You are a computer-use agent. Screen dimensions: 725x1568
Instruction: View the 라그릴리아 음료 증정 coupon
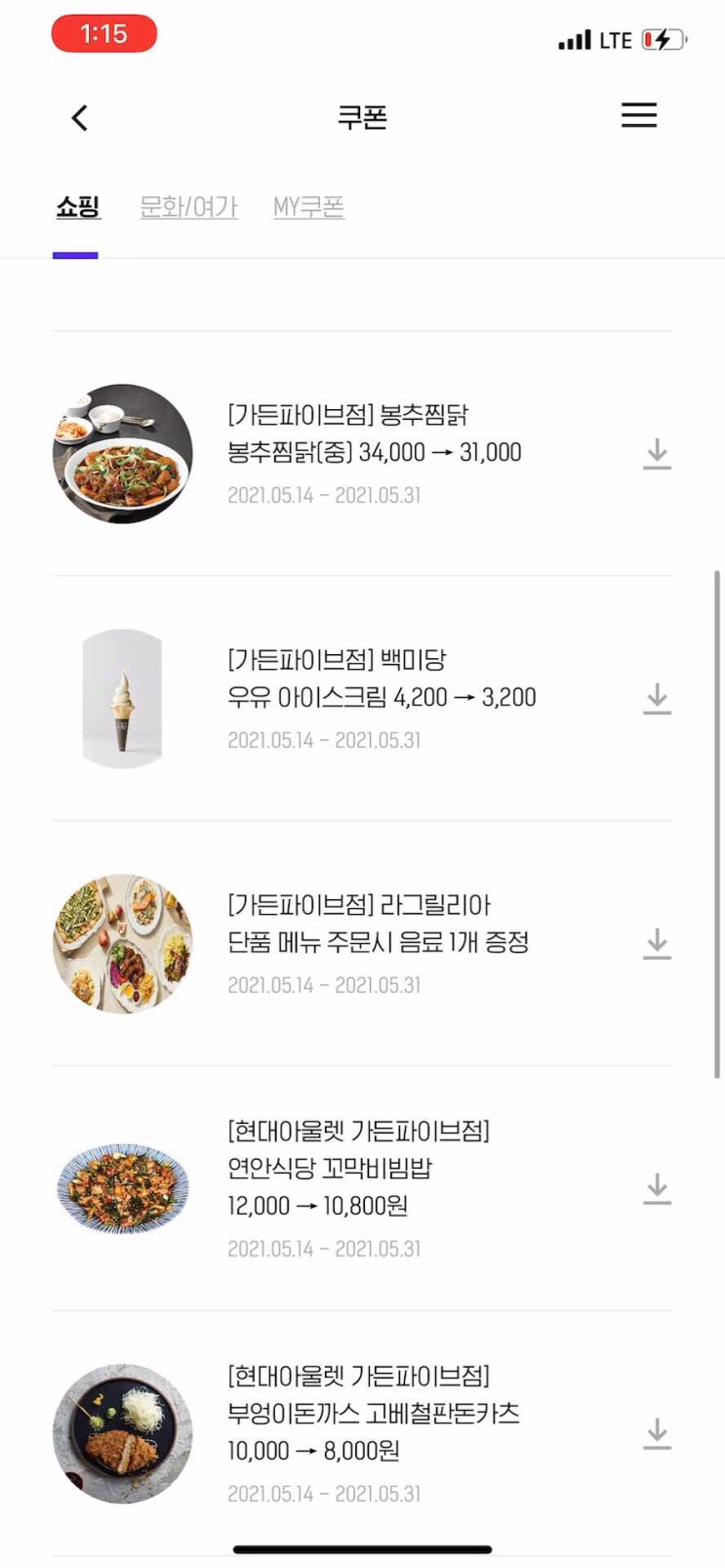[378, 942]
